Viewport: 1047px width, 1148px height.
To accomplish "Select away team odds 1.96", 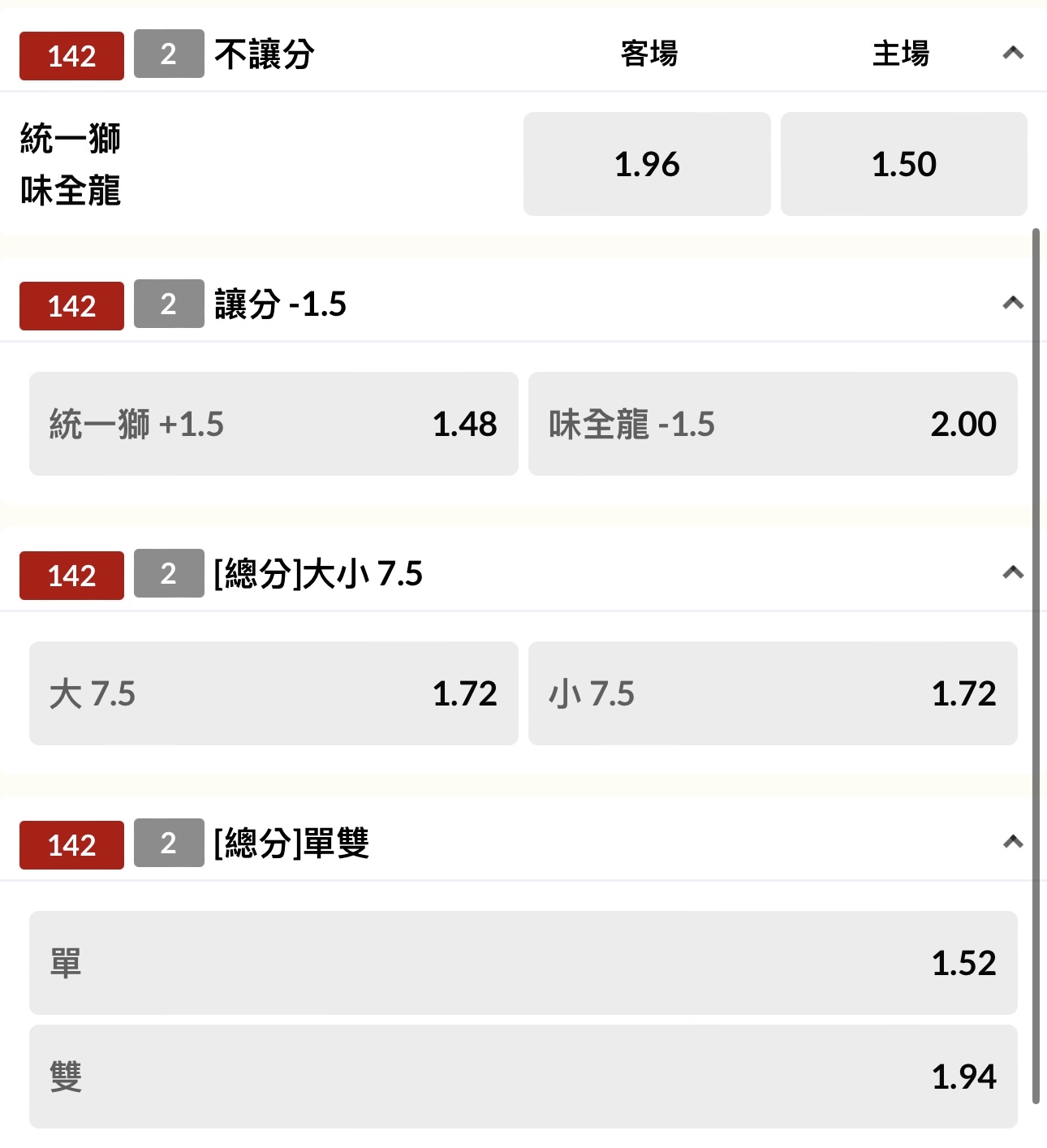I will (646, 164).
